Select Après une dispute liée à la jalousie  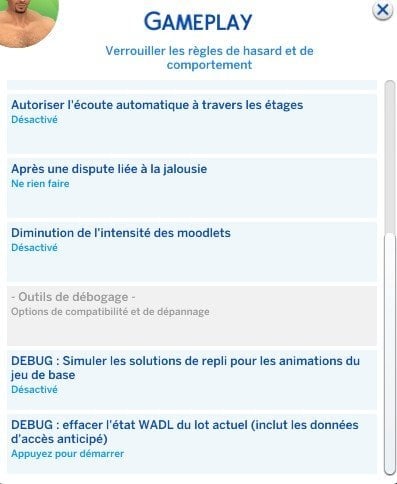[x=192, y=188]
